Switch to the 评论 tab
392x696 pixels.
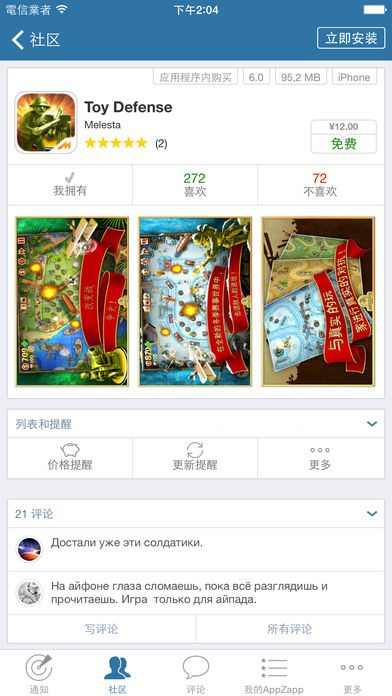click(x=196, y=673)
